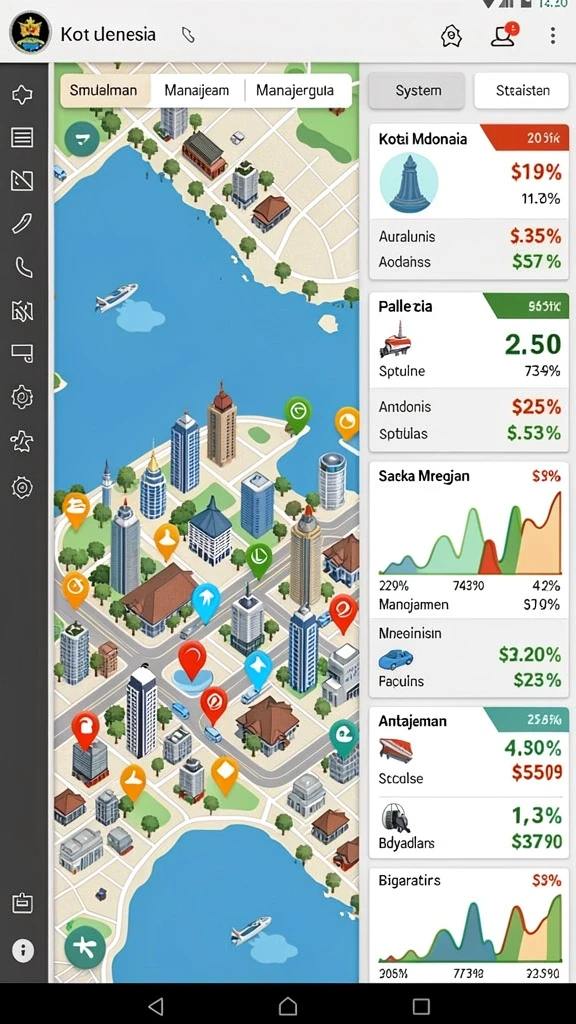Image resolution: width=576 pixels, height=1024 pixels.
Task: Tap the System button
Action: click(418, 90)
